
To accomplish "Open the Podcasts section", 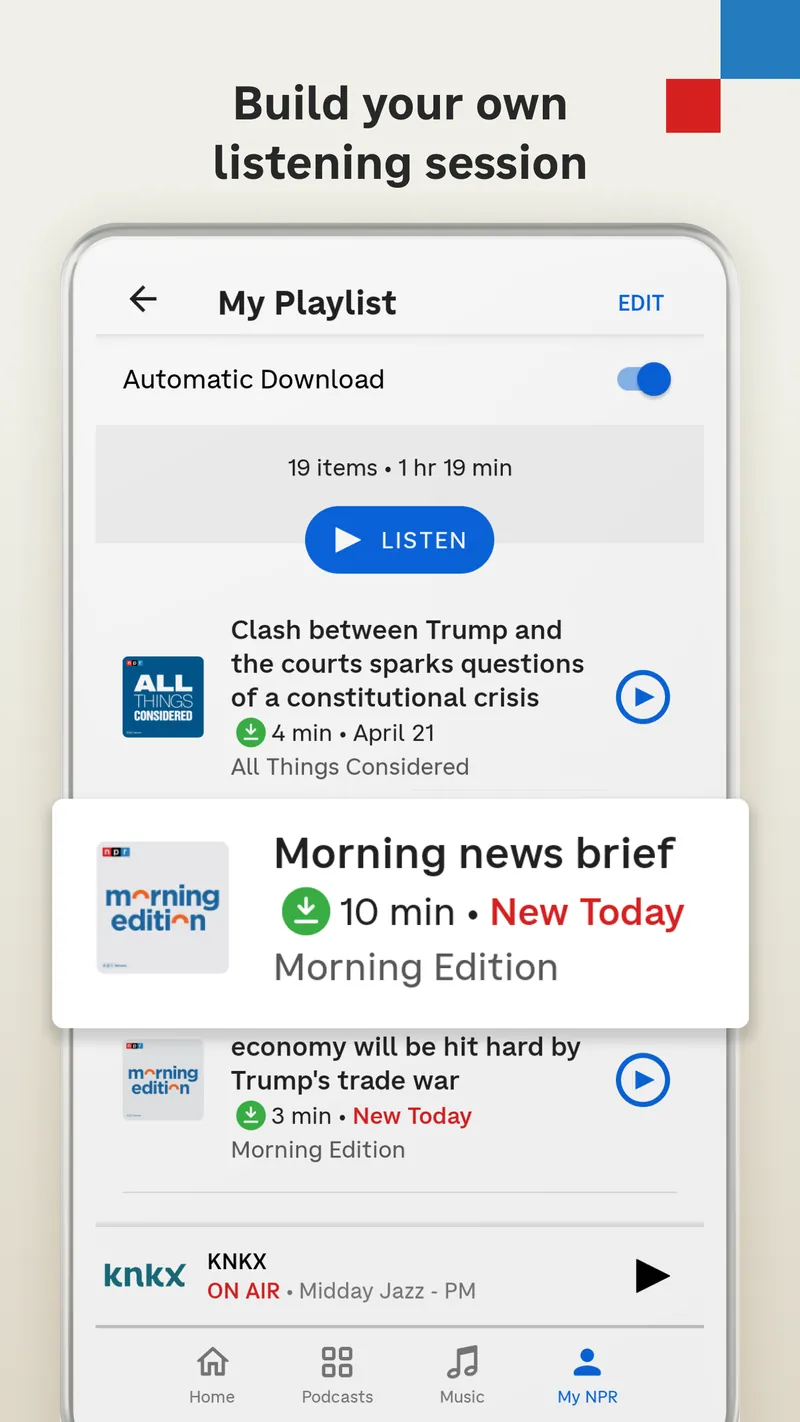I will click(337, 1374).
